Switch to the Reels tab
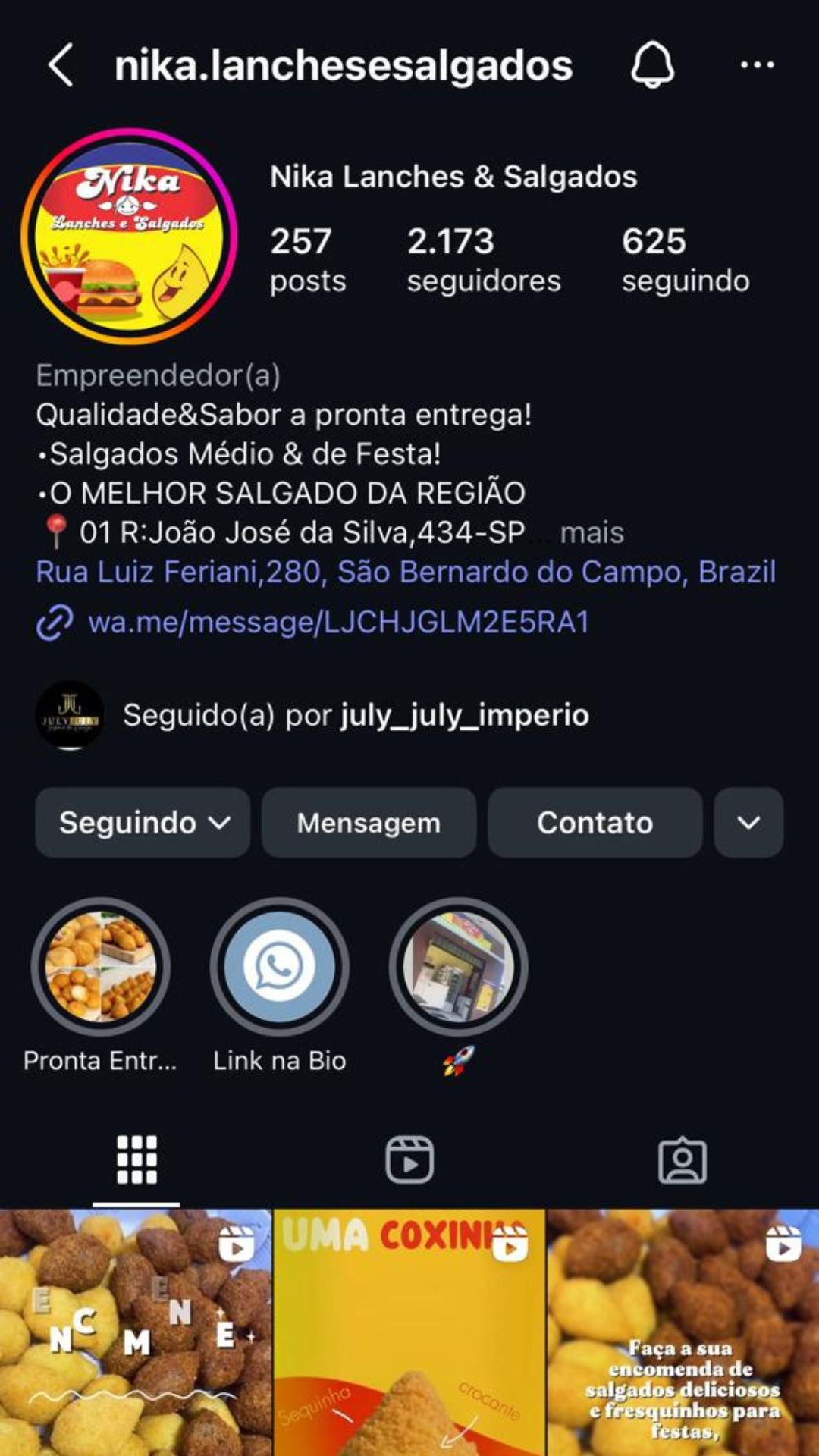This screenshot has height=1456, width=819. coord(409,1159)
